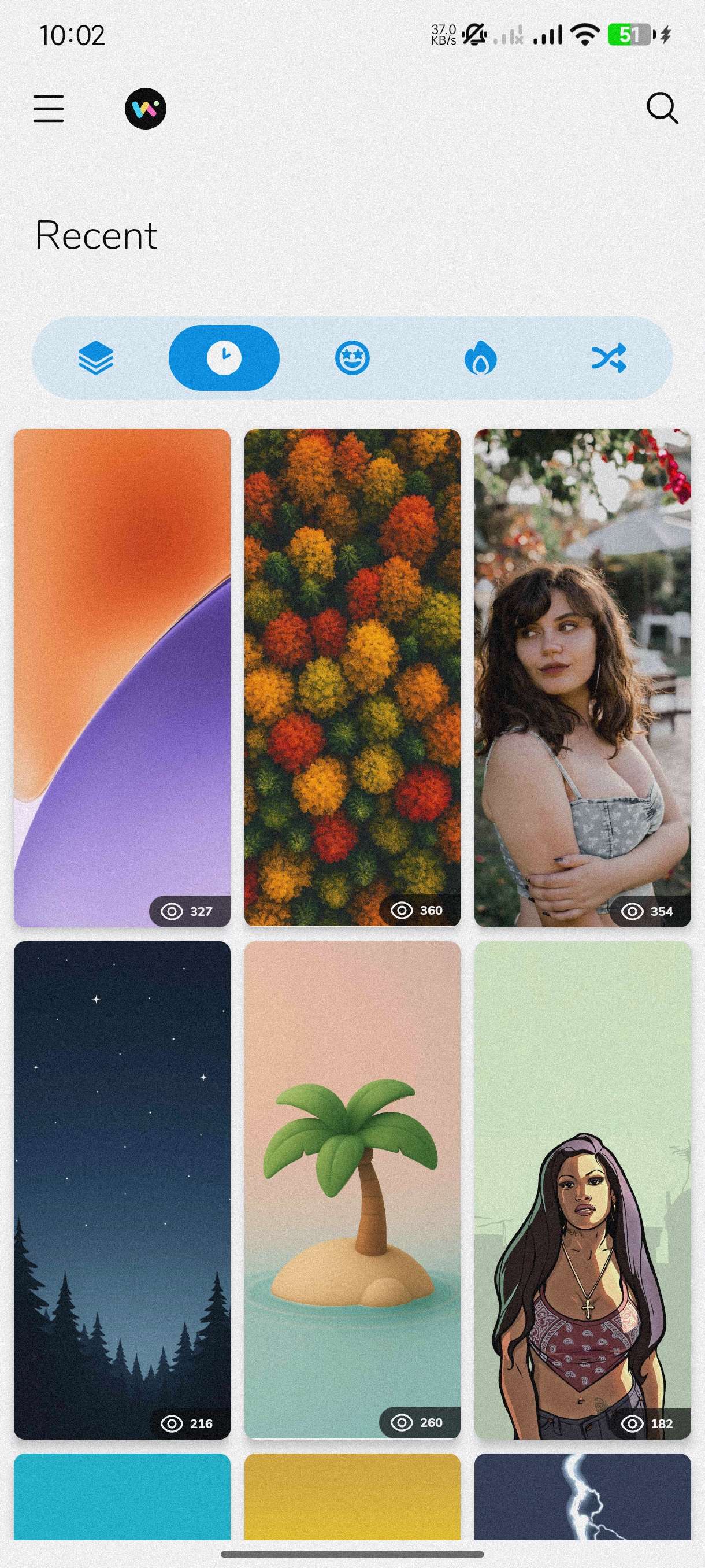Open the autumn forest wallpaper with 360 views
The height and width of the screenshot is (1568, 705).
pos(352,678)
